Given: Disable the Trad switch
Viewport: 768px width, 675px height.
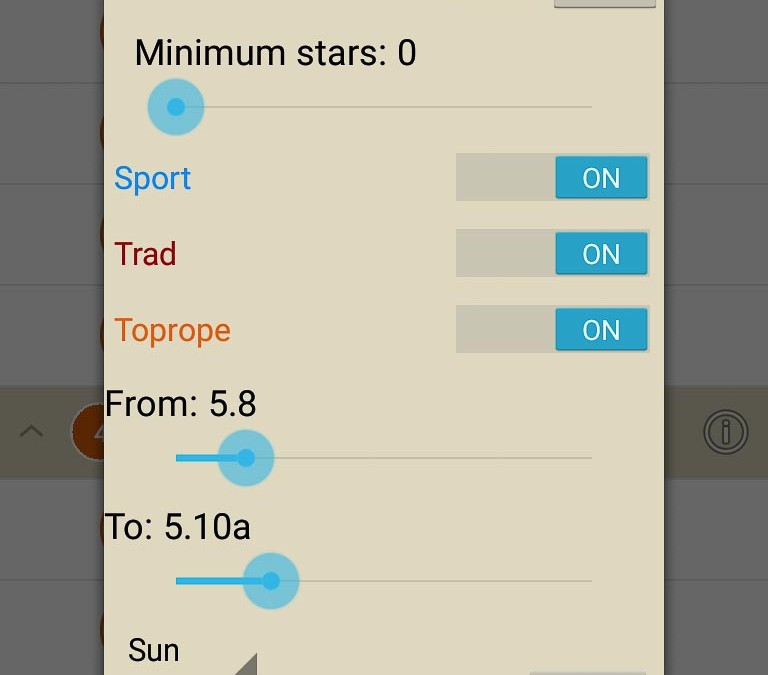Looking at the screenshot, I should pyautogui.click(x=552, y=254).
